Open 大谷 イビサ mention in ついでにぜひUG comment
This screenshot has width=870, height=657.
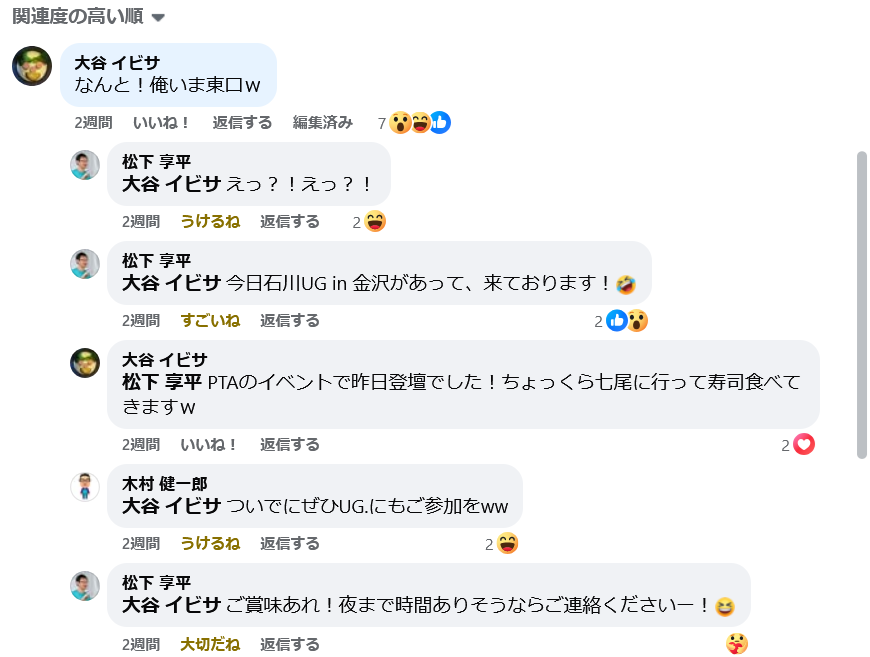click(171, 506)
